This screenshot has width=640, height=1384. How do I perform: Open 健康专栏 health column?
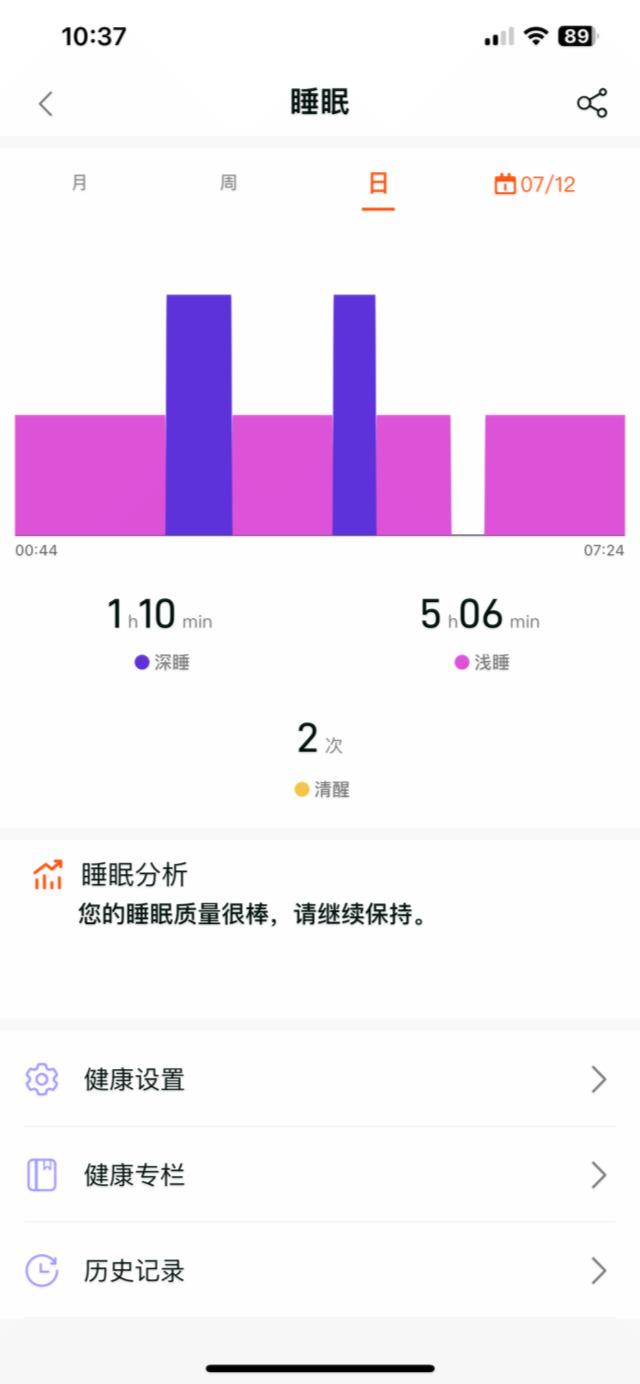click(x=320, y=1175)
